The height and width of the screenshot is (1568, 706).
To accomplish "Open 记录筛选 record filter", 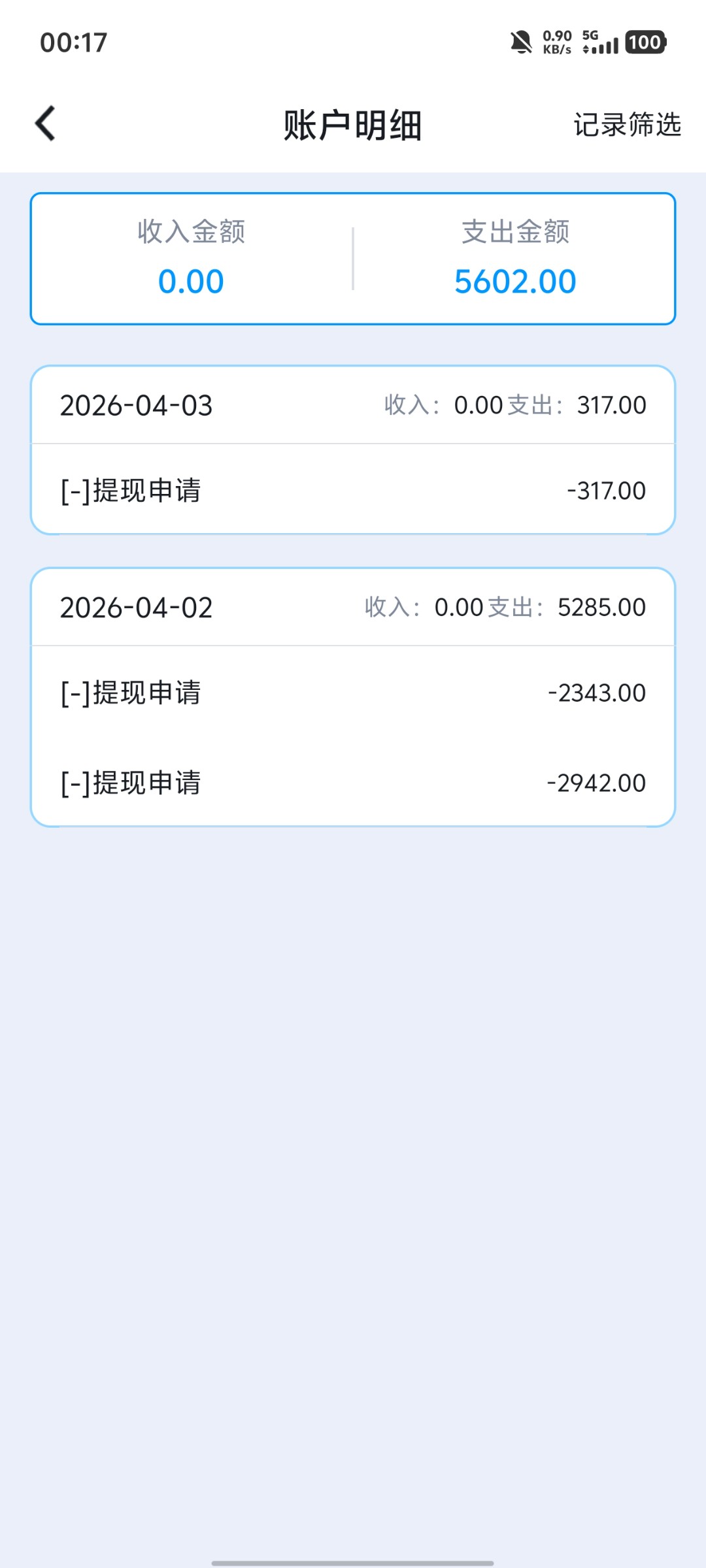I will 627,124.
